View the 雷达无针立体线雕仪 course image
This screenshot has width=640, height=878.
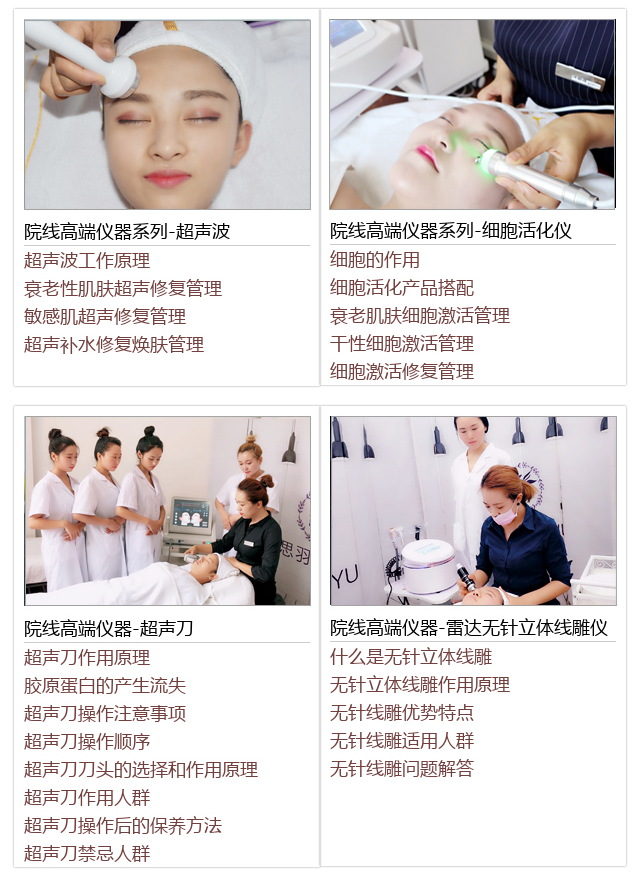coord(473,511)
